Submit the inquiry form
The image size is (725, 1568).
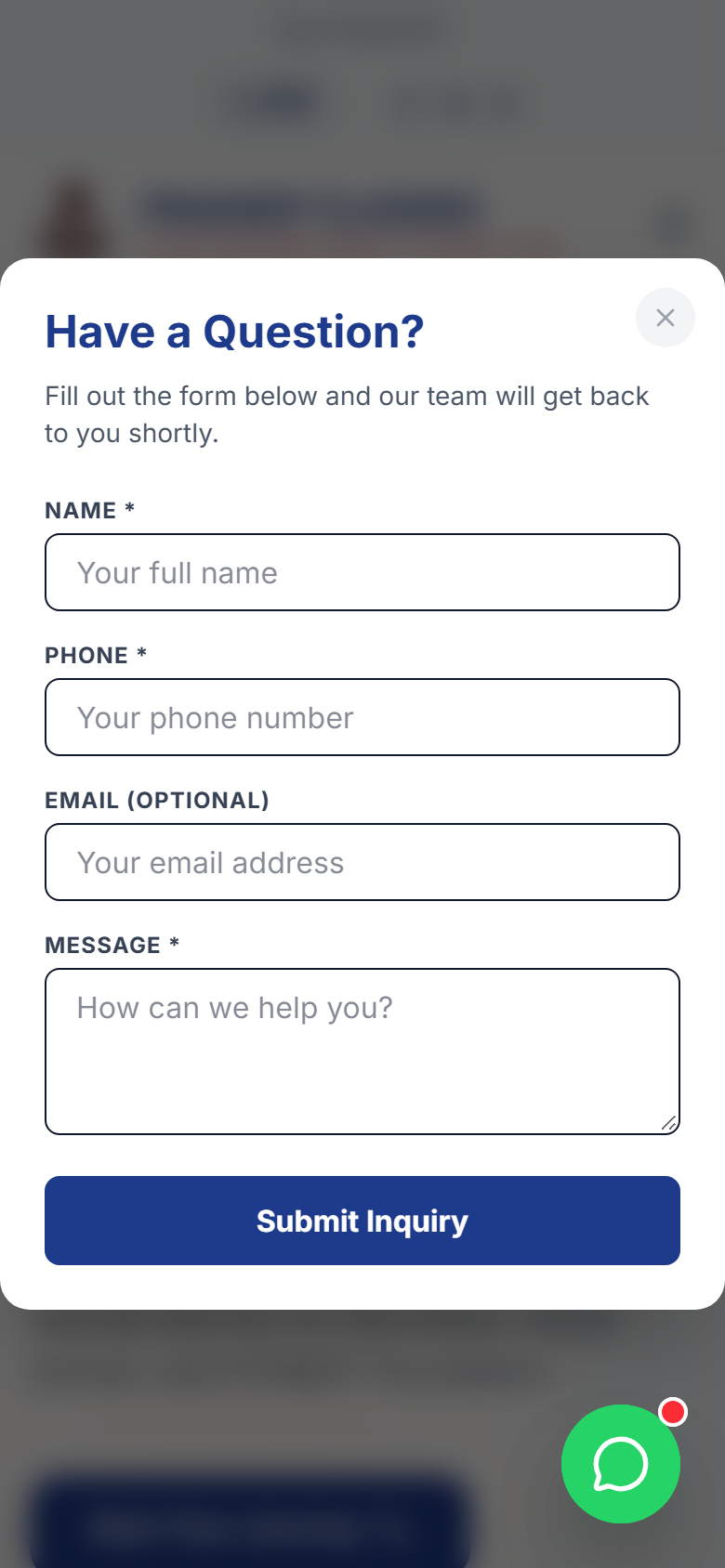click(362, 1221)
